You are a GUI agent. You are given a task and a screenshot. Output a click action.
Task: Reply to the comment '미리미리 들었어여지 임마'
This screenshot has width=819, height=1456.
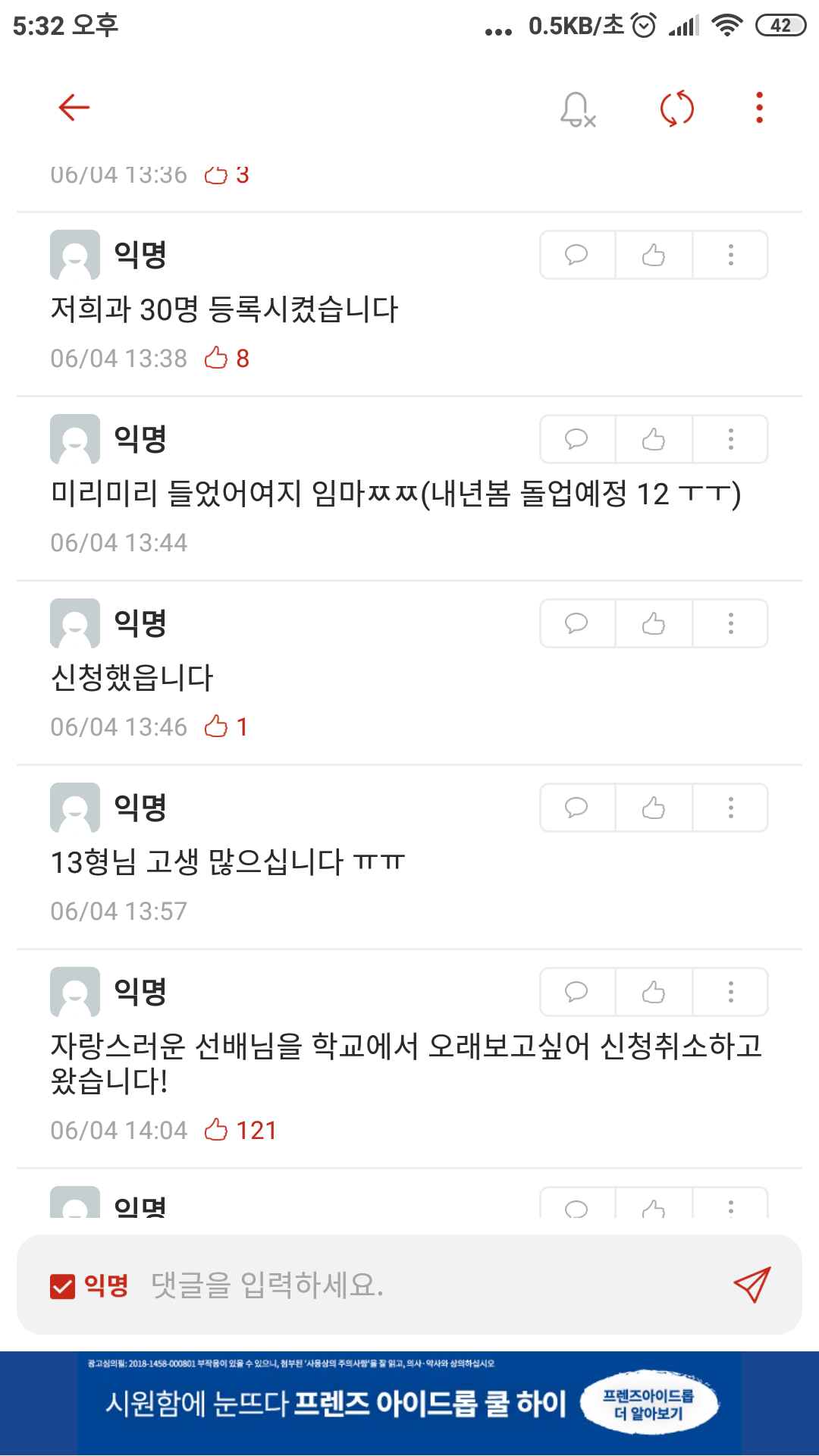pos(576,439)
